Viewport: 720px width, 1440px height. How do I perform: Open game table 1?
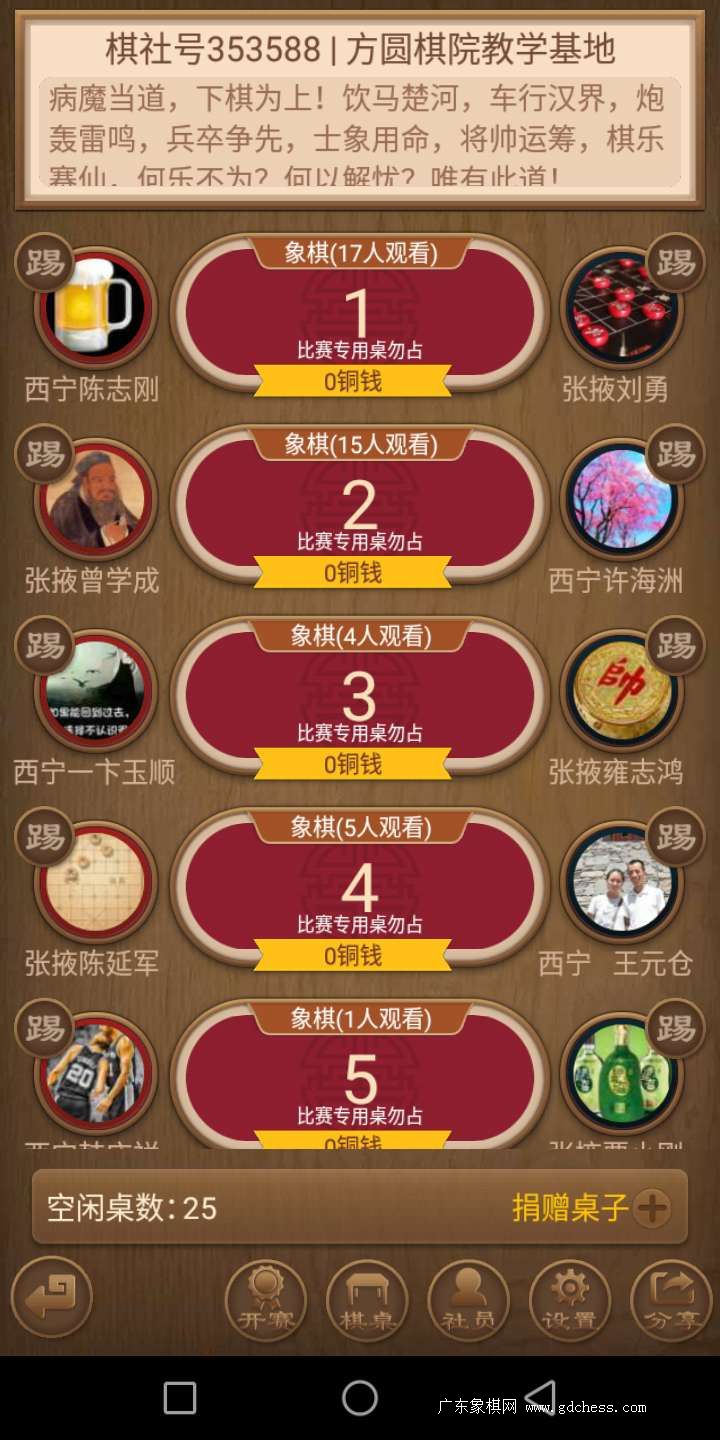(x=360, y=315)
